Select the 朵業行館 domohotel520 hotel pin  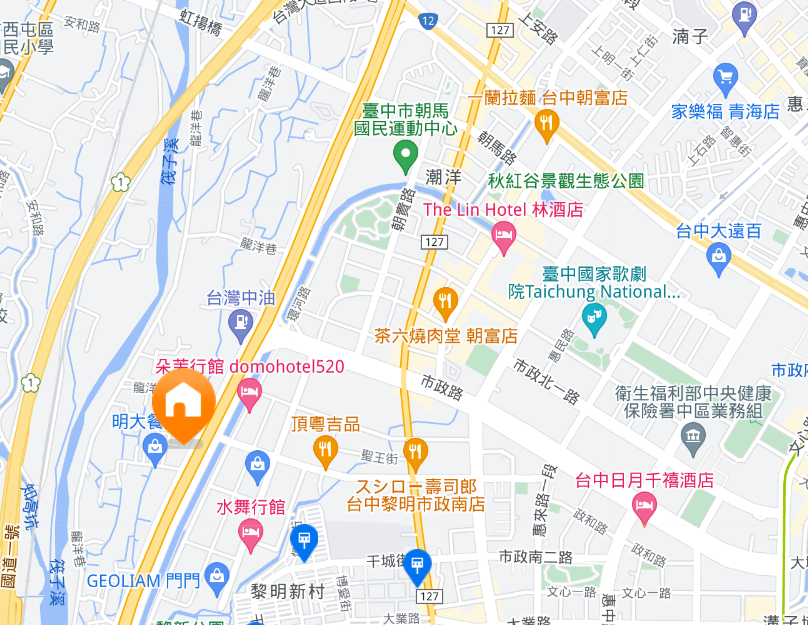click(249, 395)
